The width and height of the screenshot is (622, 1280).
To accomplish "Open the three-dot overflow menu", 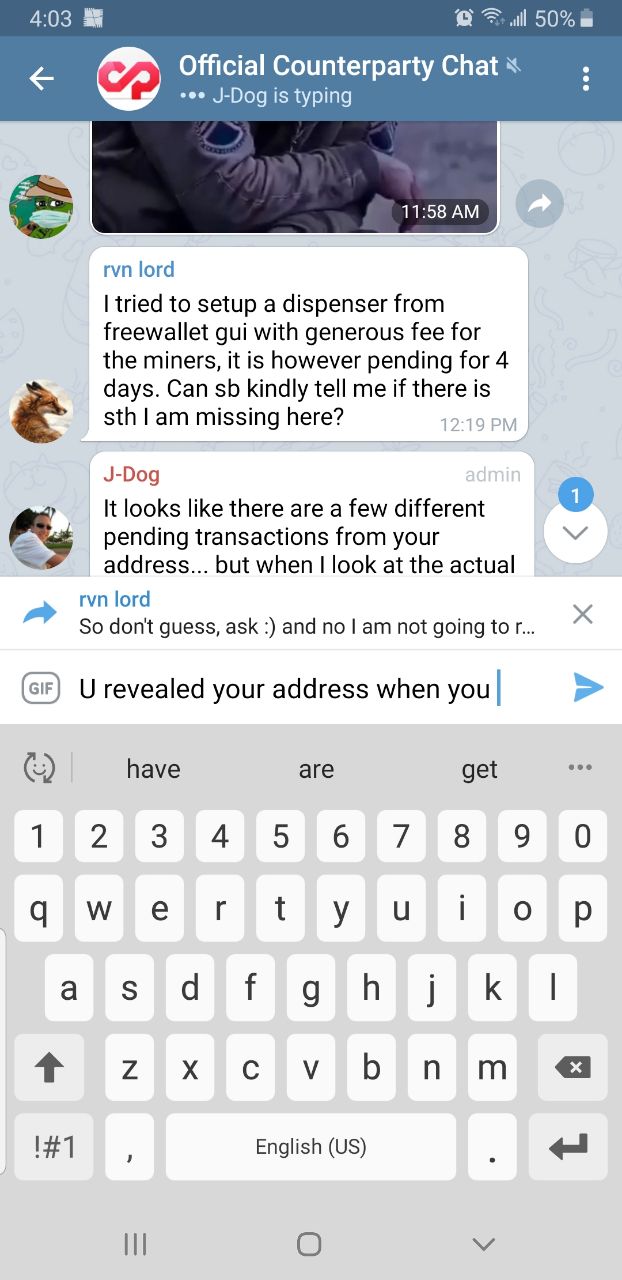I will coord(586,79).
